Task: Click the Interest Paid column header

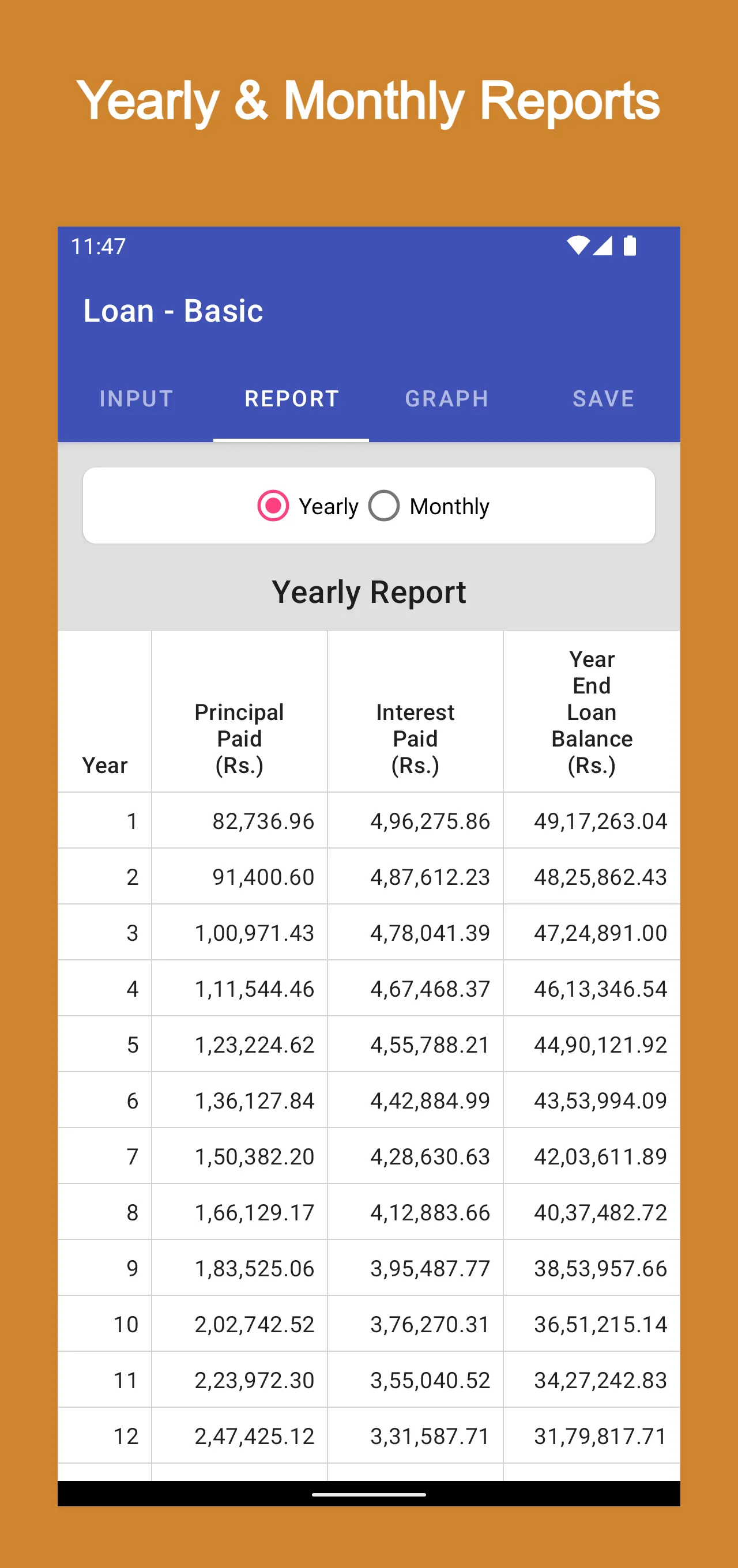Action: (x=415, y=738)
